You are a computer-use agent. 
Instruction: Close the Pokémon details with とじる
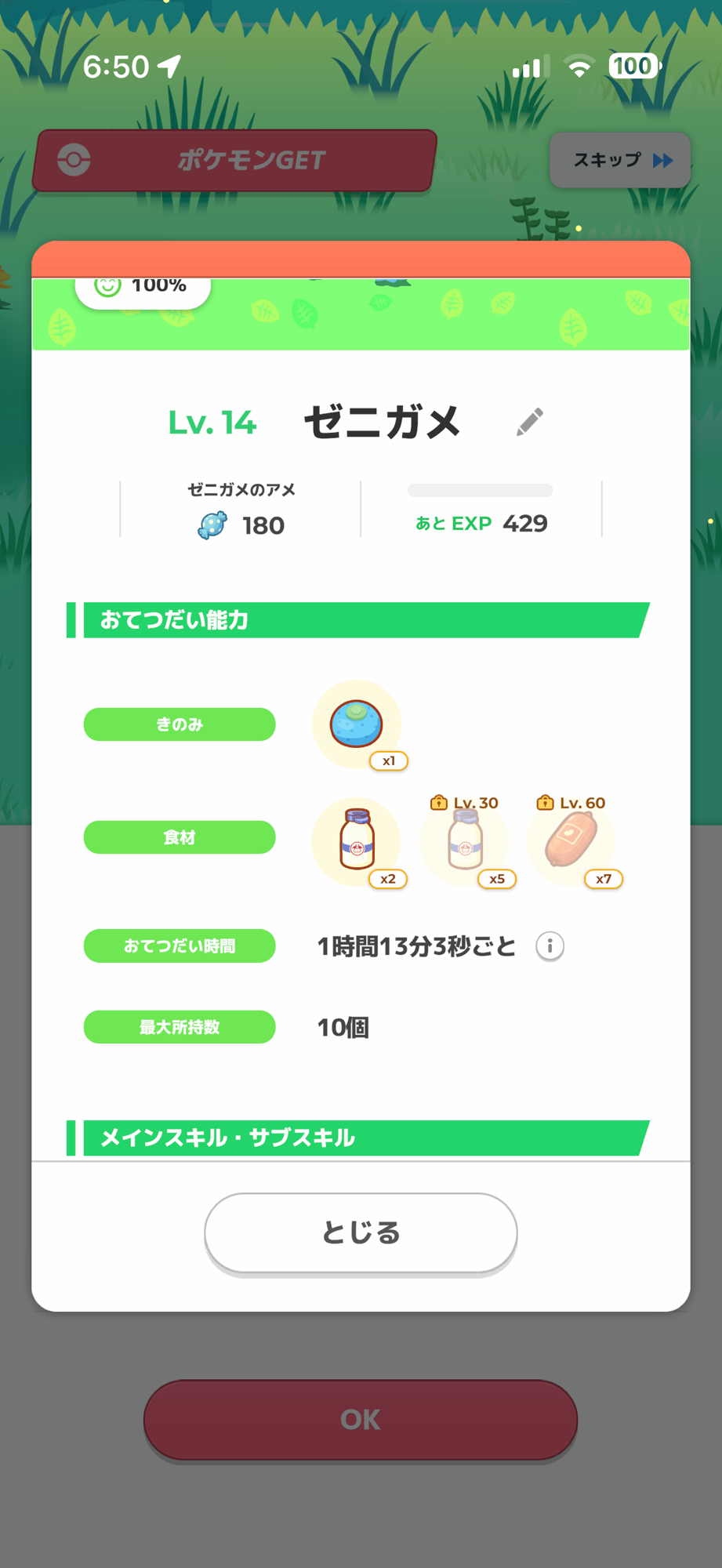(x=361, y=1232)
